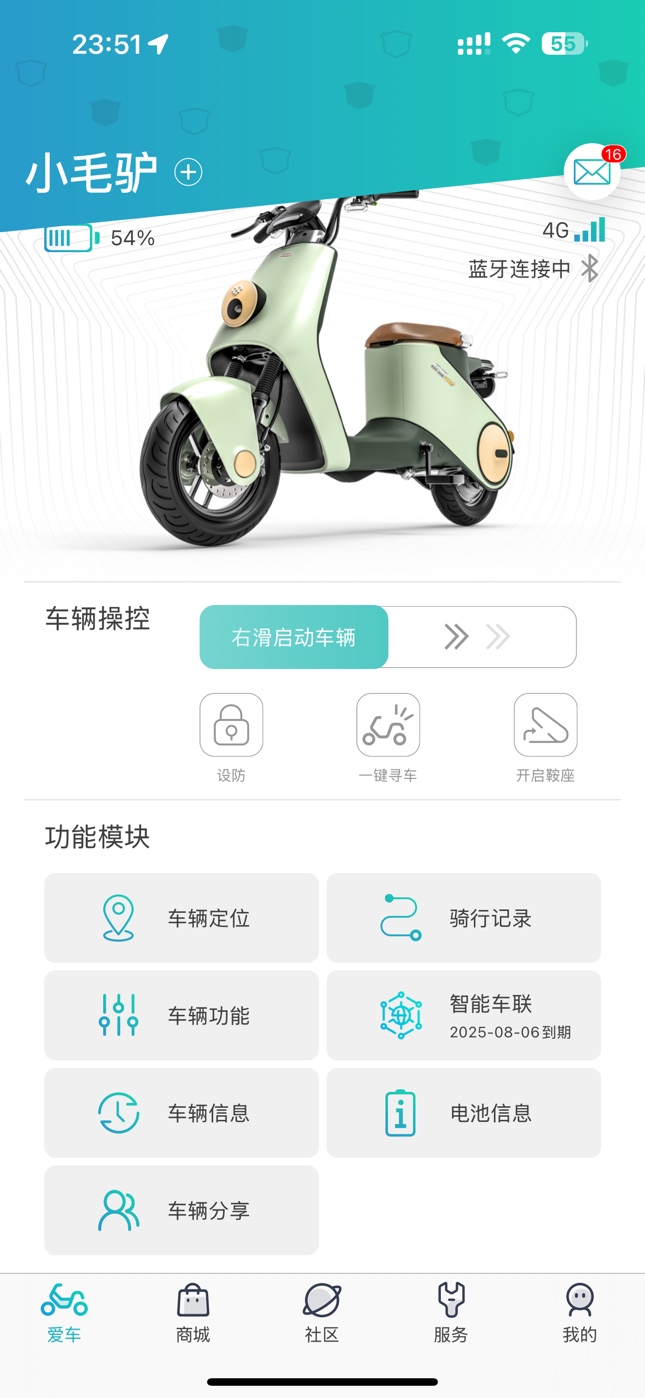Screen dimensions: 645x1398
Task: Tap 开启鞍座 to open the seat
Action: click(x=545, y=726)
